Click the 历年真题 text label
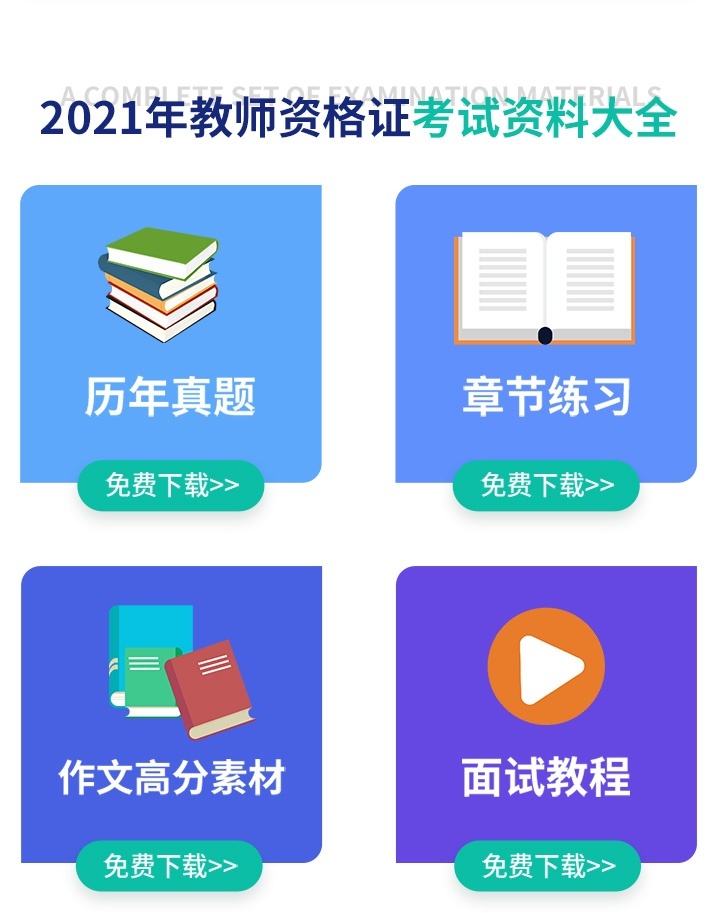The width and height of the screenshot is (720, 919). pyautogui.click(x=170, y=395)
